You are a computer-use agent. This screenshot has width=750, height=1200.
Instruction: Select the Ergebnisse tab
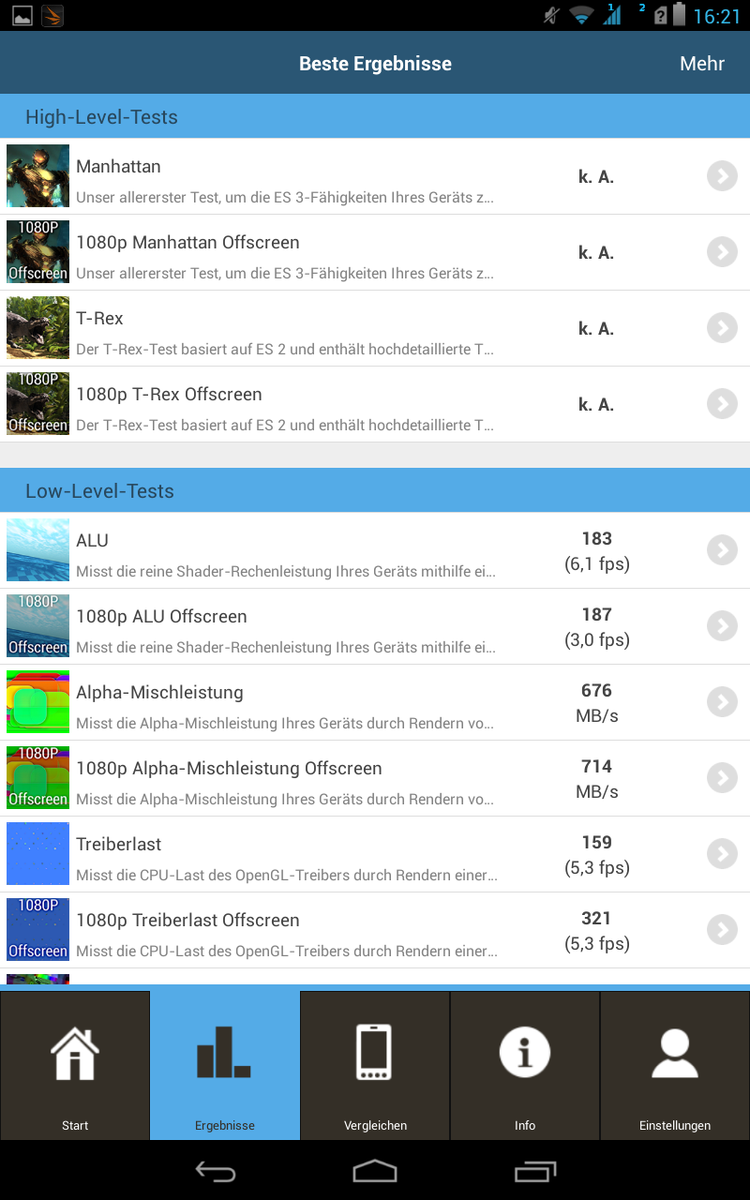[x=225, y=1065]
